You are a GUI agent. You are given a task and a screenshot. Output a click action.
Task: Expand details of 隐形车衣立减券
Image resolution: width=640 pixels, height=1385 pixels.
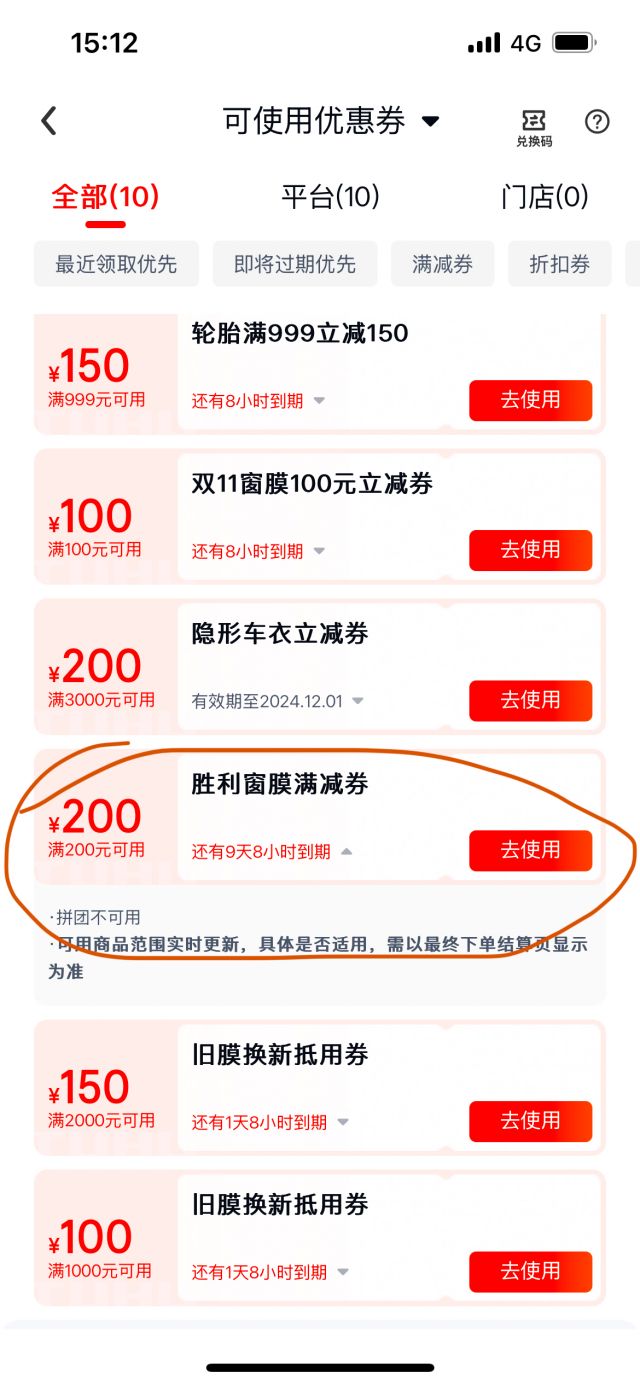pyautogui.click(x=358, y=702)
